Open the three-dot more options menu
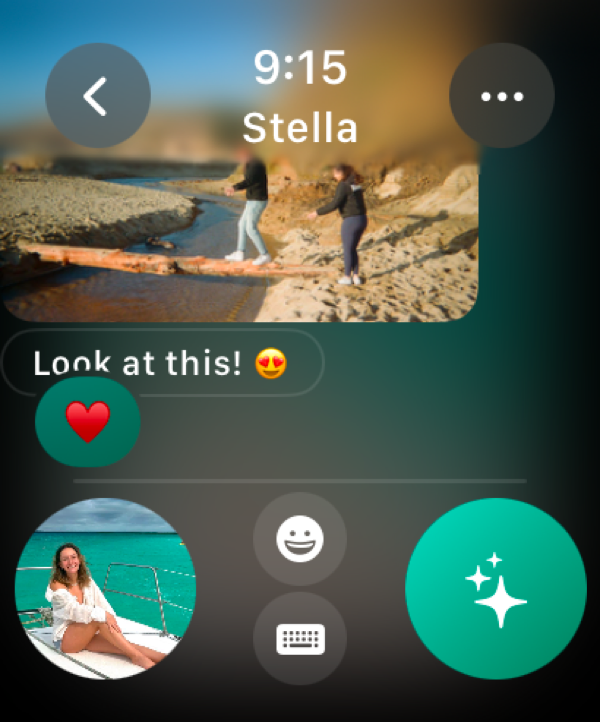 pyautogui.click(x=502, y=96)
